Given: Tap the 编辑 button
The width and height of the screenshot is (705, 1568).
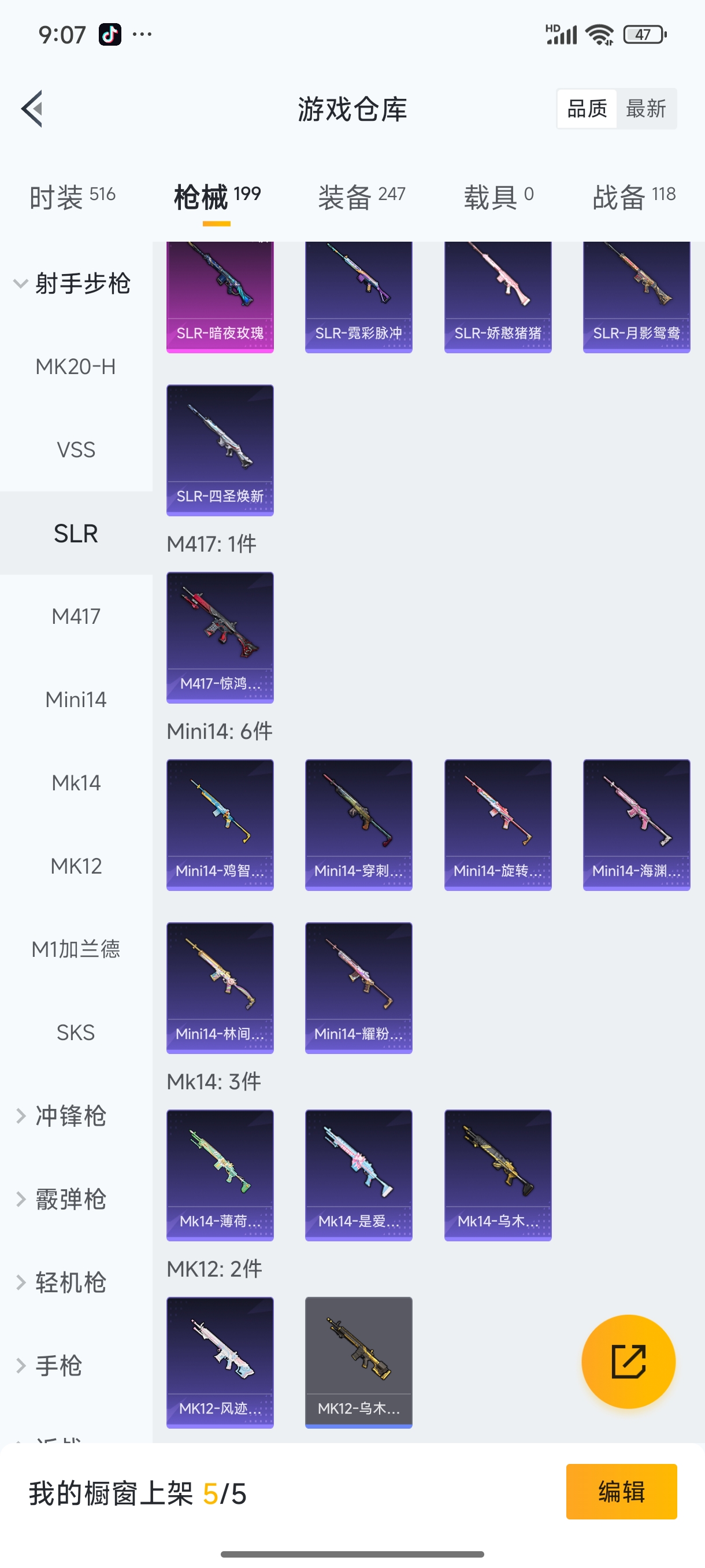Looking at the screenshot, I should 621,1491.
